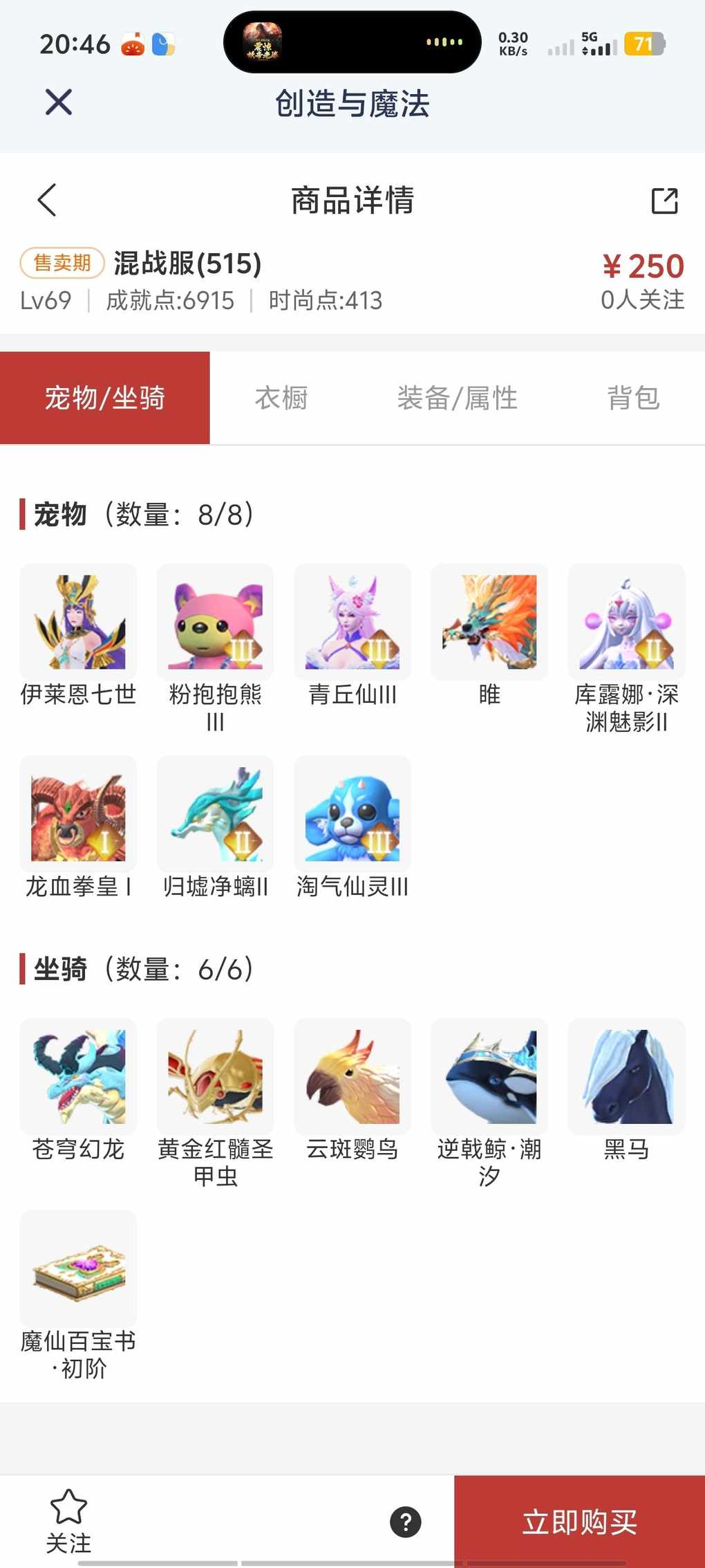Share this product listing

coord(664,201)
